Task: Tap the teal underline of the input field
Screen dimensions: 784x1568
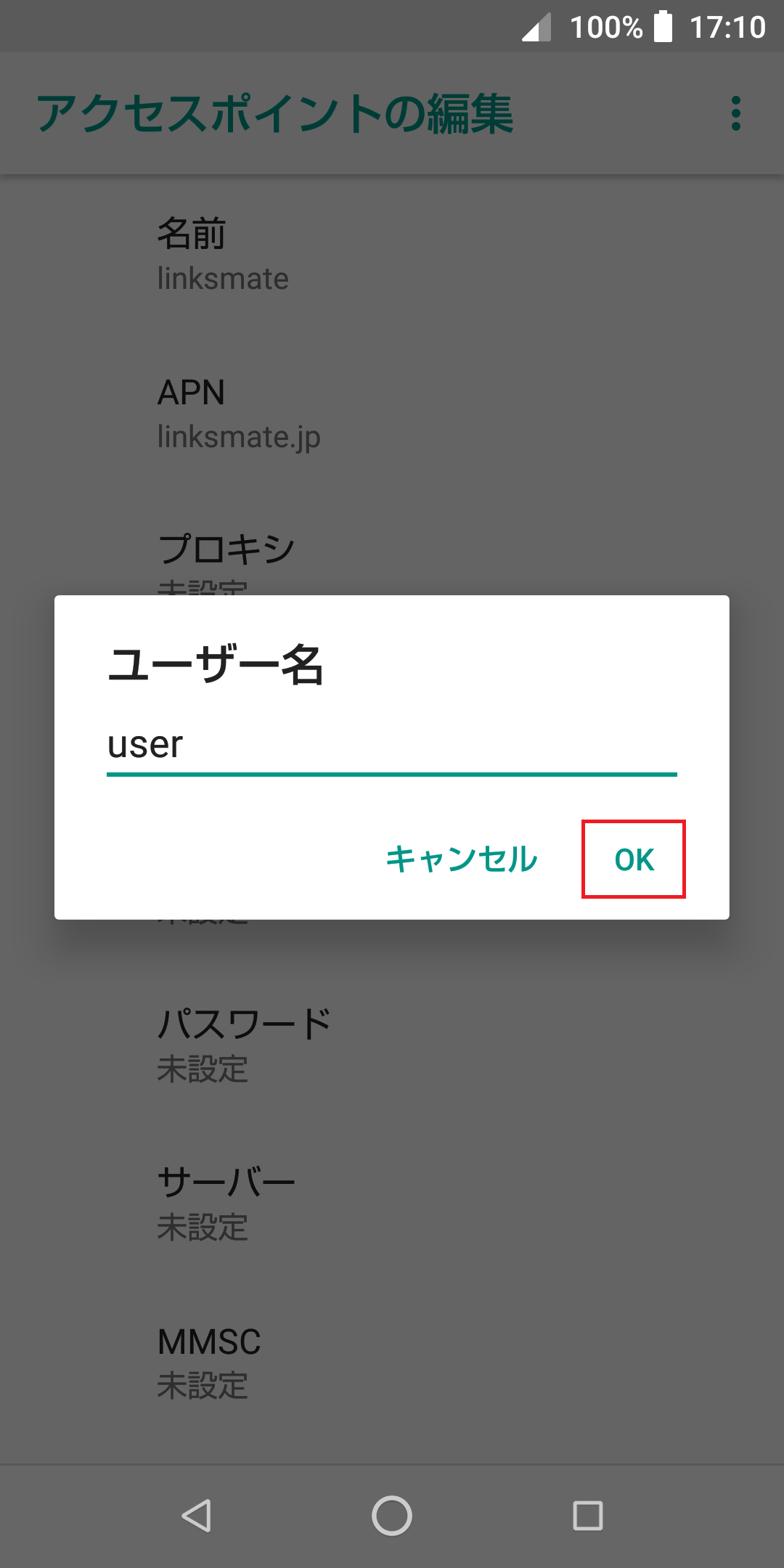Action: tap(392, 776)
